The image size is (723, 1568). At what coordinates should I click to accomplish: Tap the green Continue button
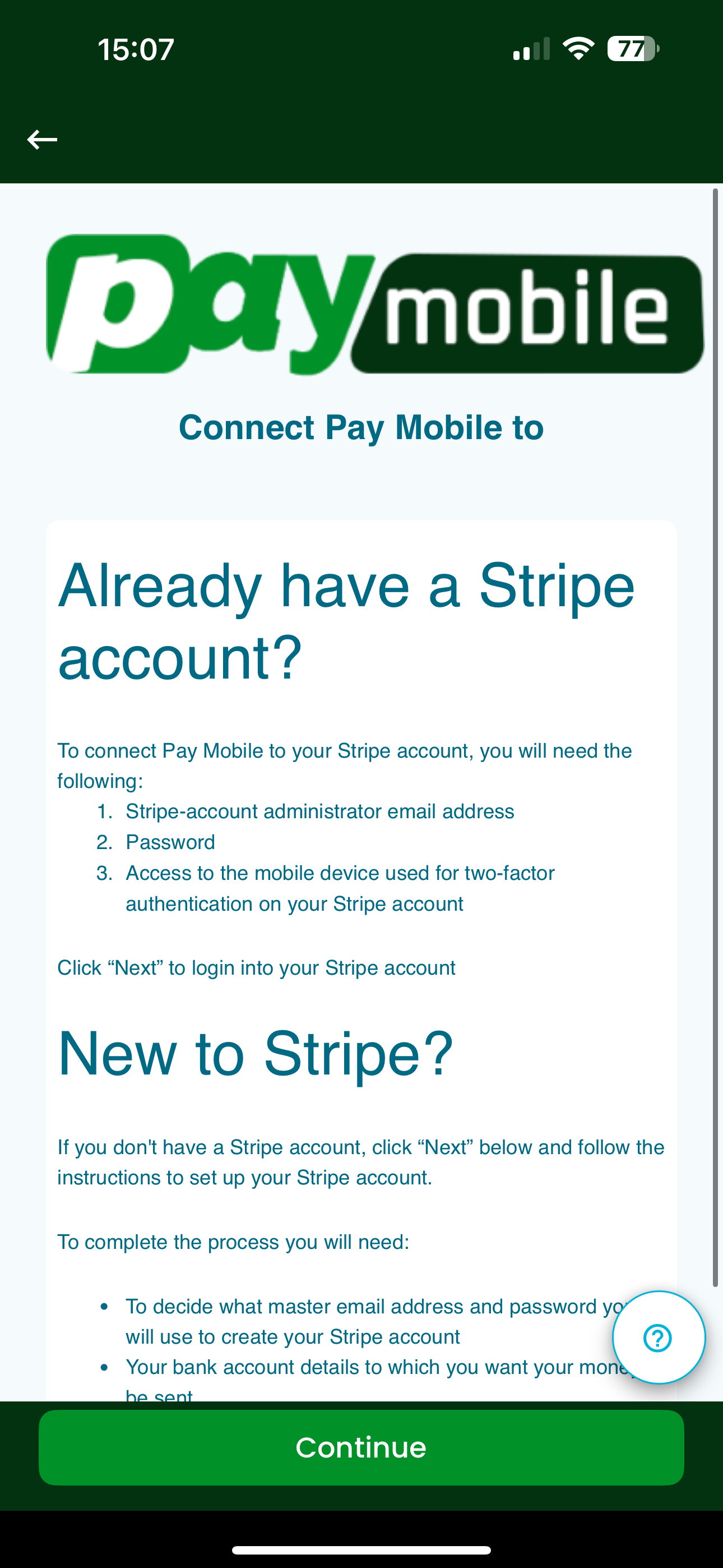361,1447
